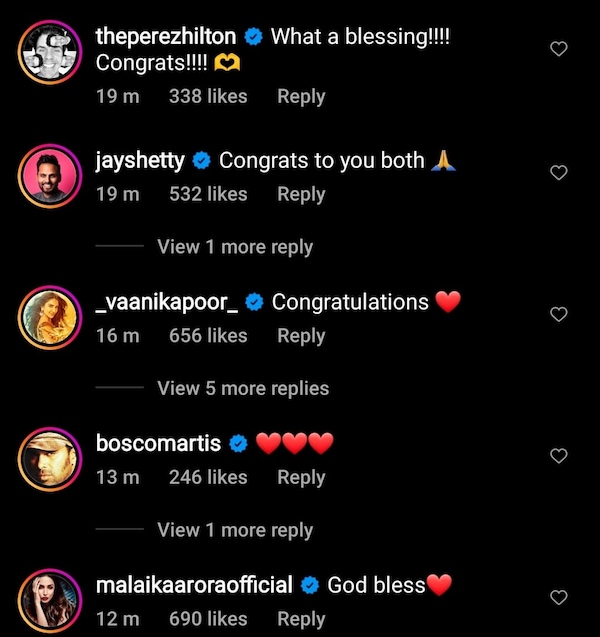Open boscomartis's profile avatar
Viewport: 600px width, 637px height.
[x=49, y=457]
